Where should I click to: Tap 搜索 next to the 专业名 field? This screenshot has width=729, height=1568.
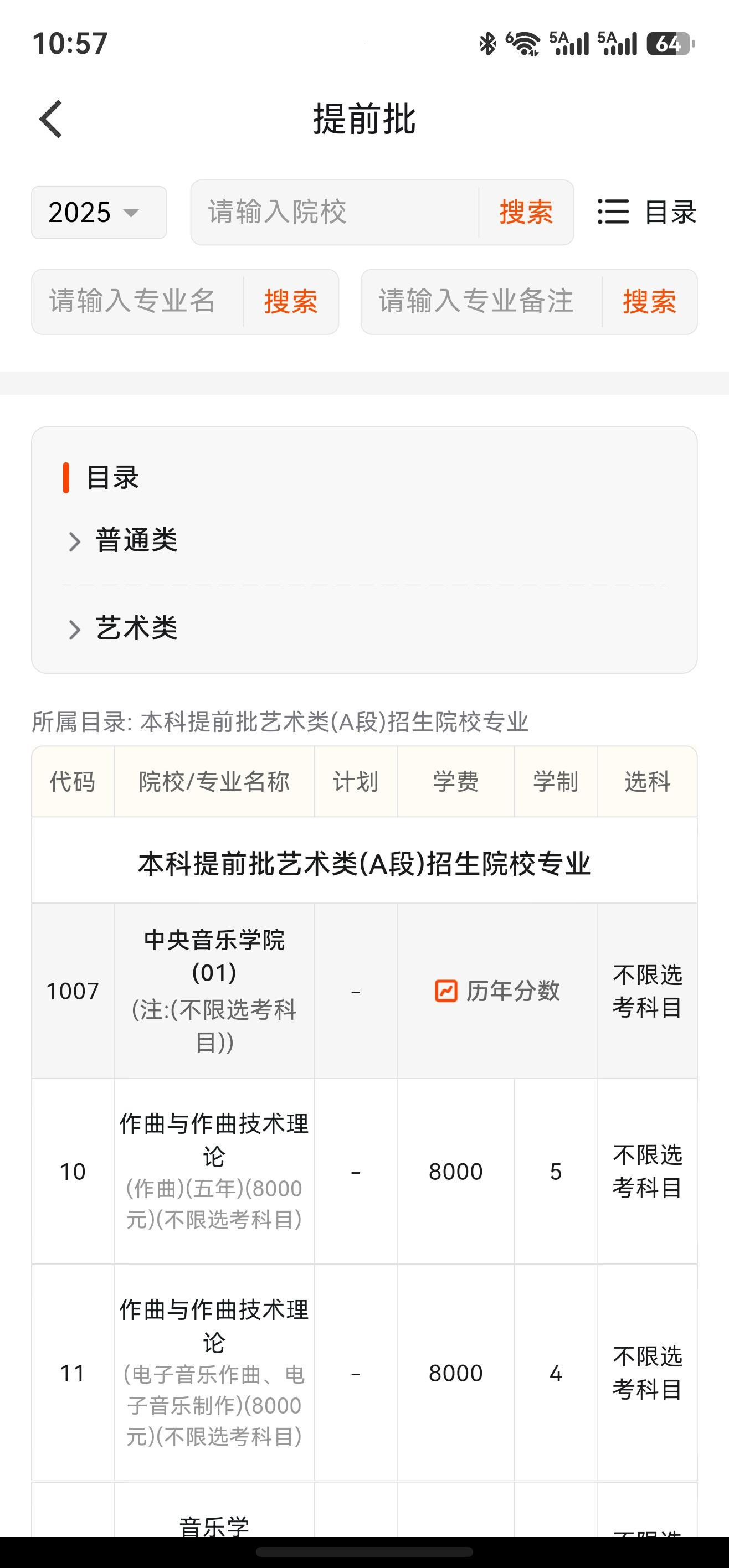tap(290, 302)
